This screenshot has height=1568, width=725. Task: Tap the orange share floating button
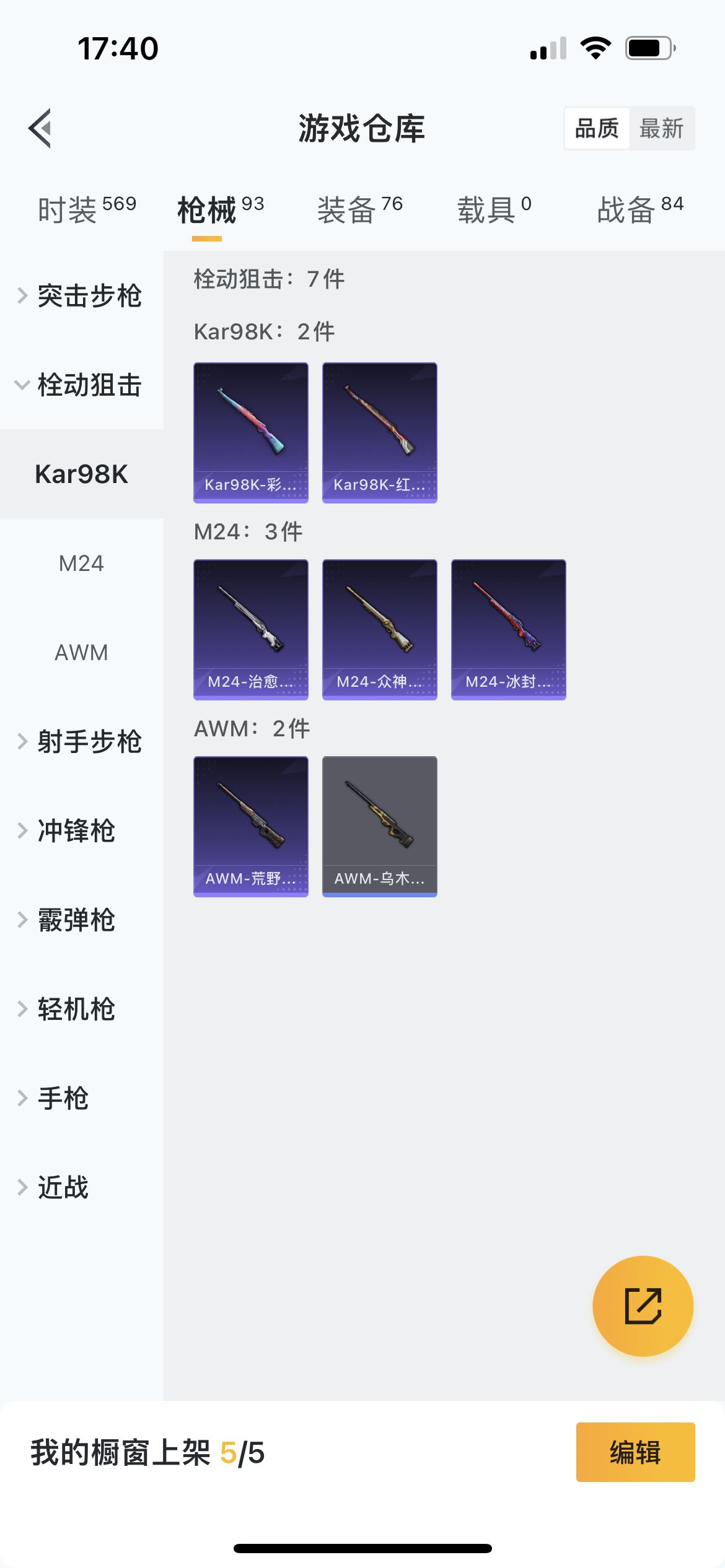point(643,1306)
